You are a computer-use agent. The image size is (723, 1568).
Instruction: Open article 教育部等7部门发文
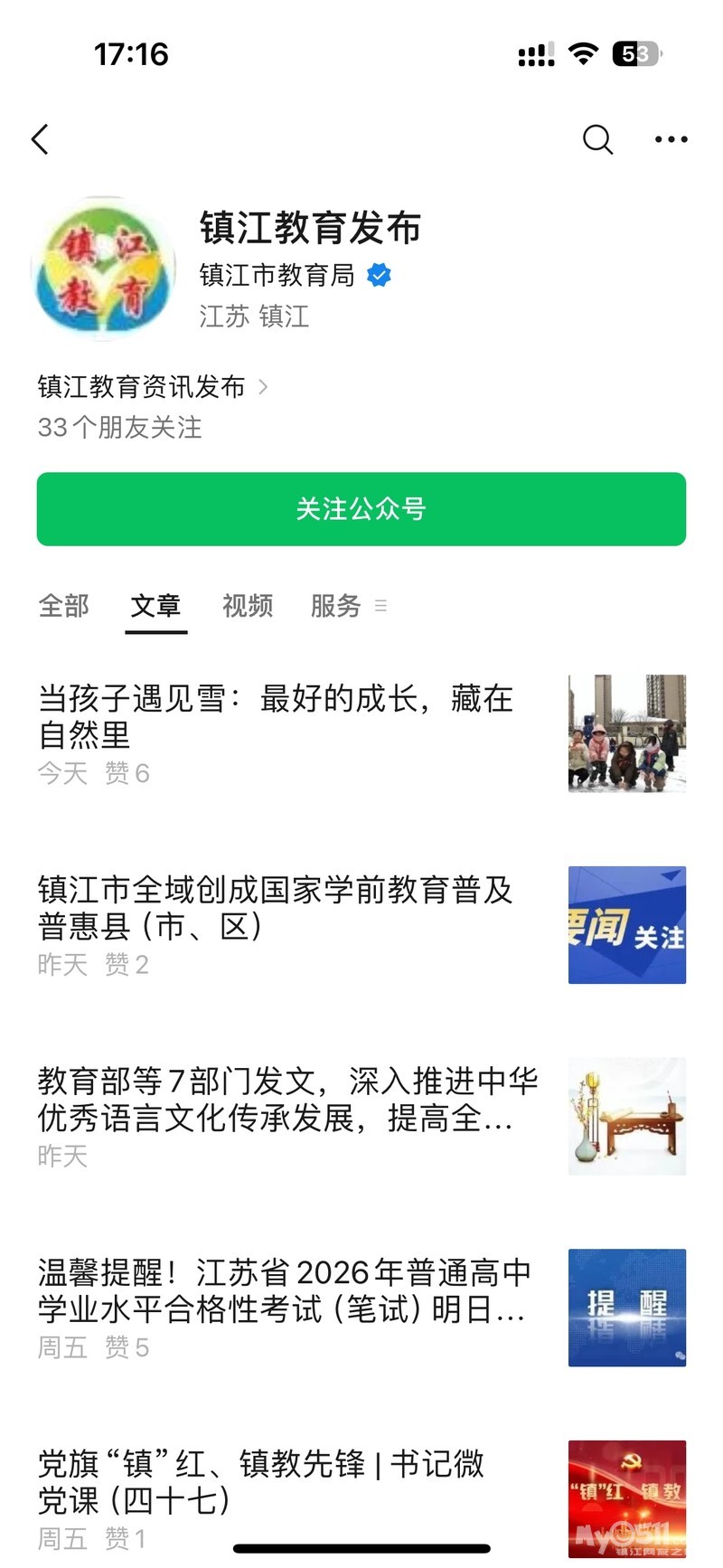click(287, 1100)
